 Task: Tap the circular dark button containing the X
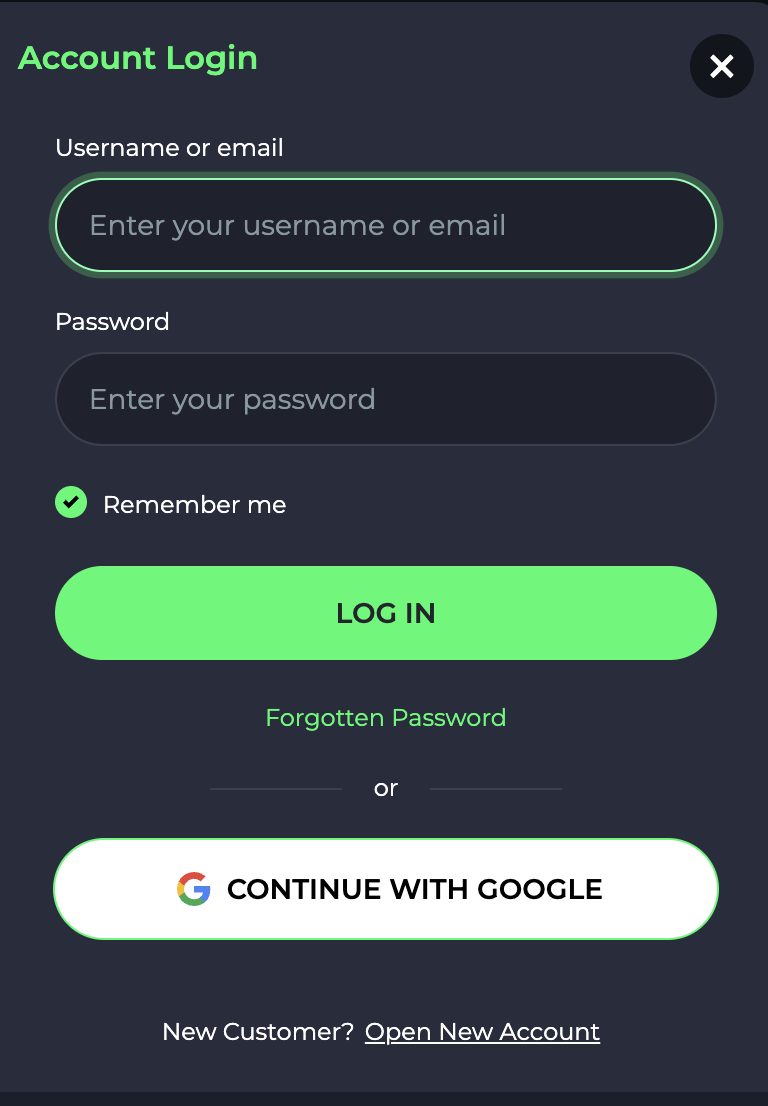click(722, 66)
